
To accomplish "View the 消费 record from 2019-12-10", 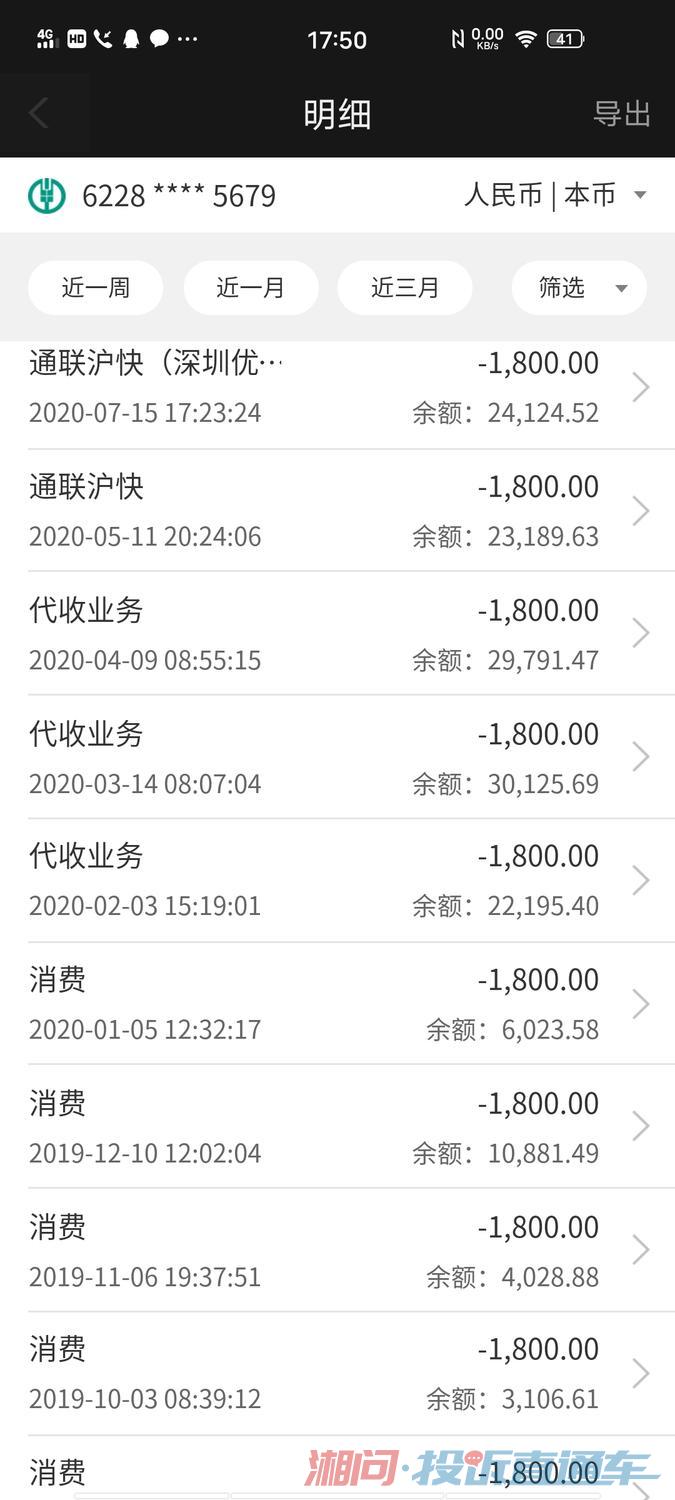I will [x=337, y=1127].
